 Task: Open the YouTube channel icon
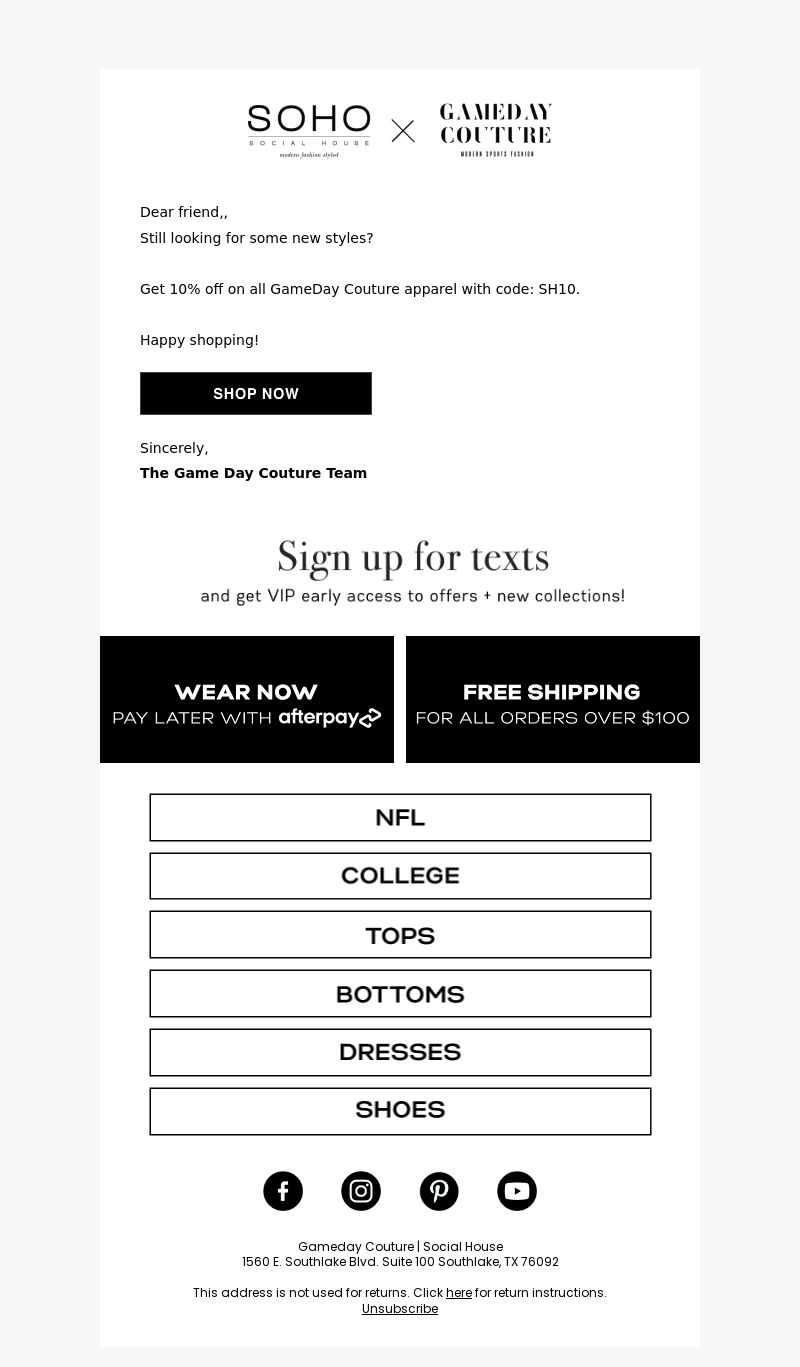tap(517, 1191)
